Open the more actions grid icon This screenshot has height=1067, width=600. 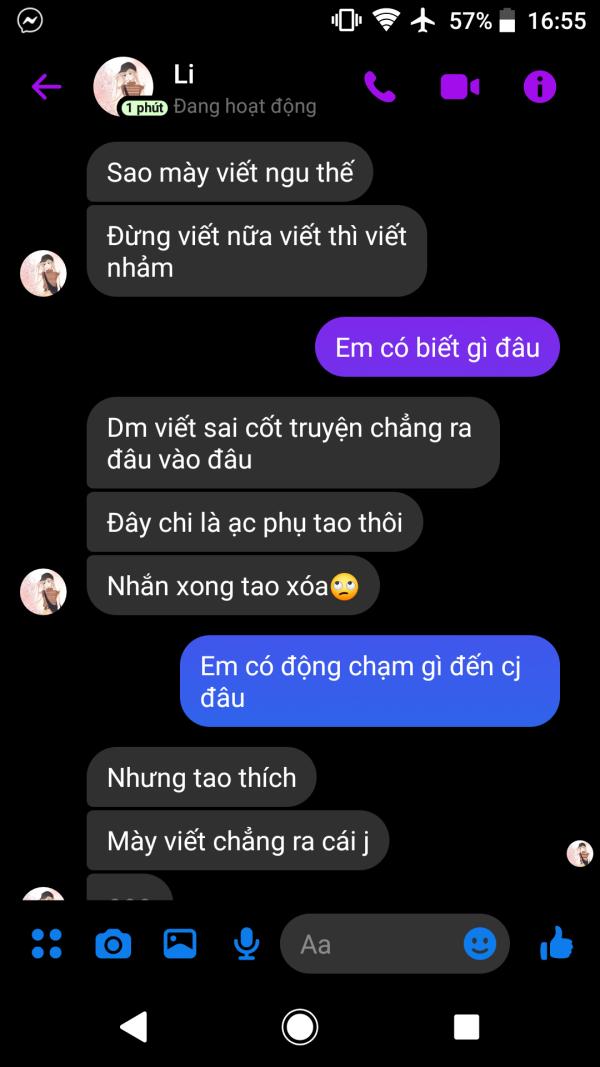click(x=47, y=944)
